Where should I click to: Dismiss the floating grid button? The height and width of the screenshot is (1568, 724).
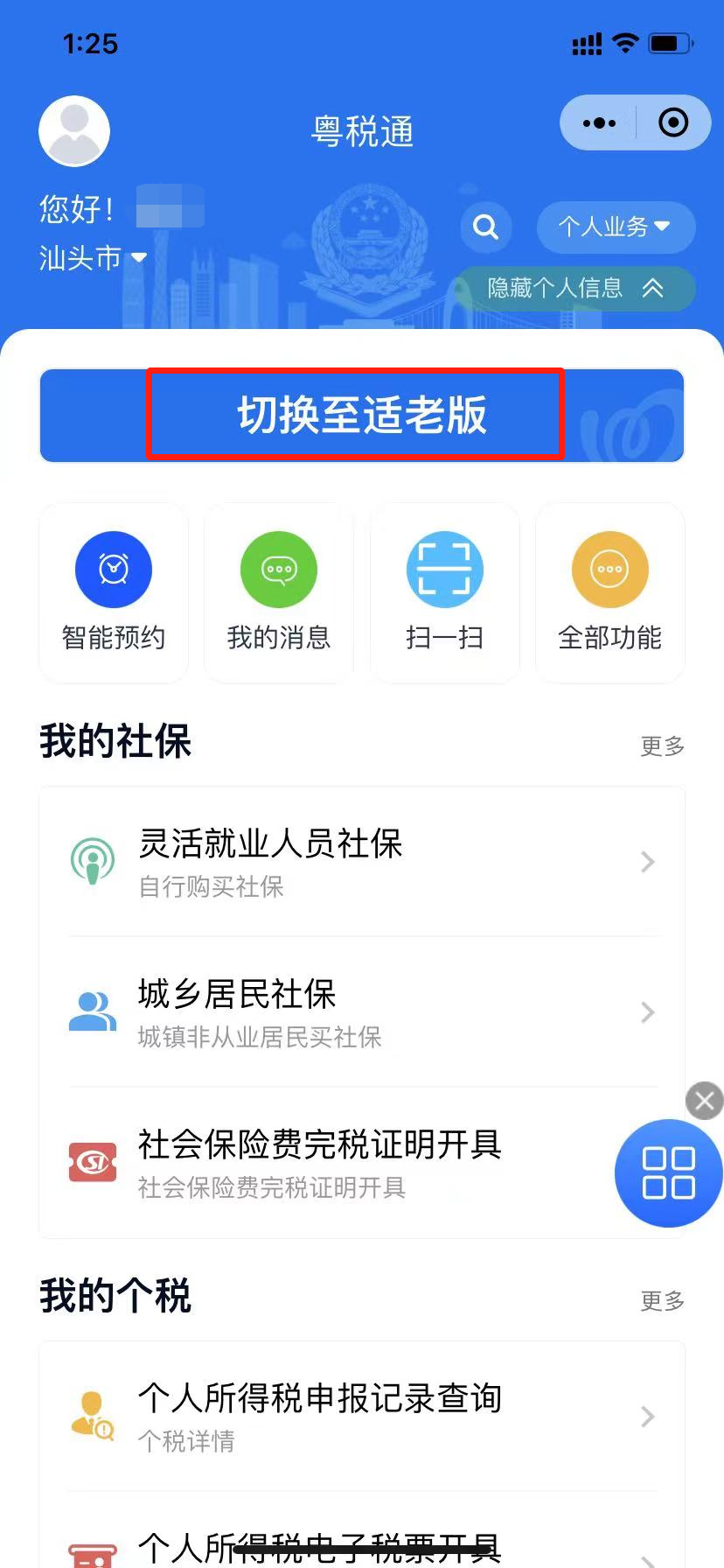pos(705,1101)
